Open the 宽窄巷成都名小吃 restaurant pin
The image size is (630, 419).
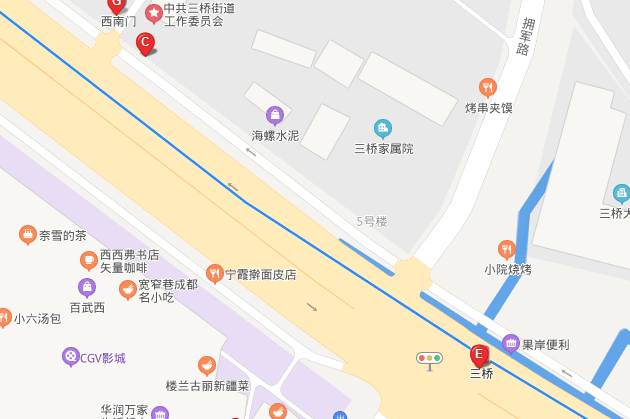(x=127, y=290)
